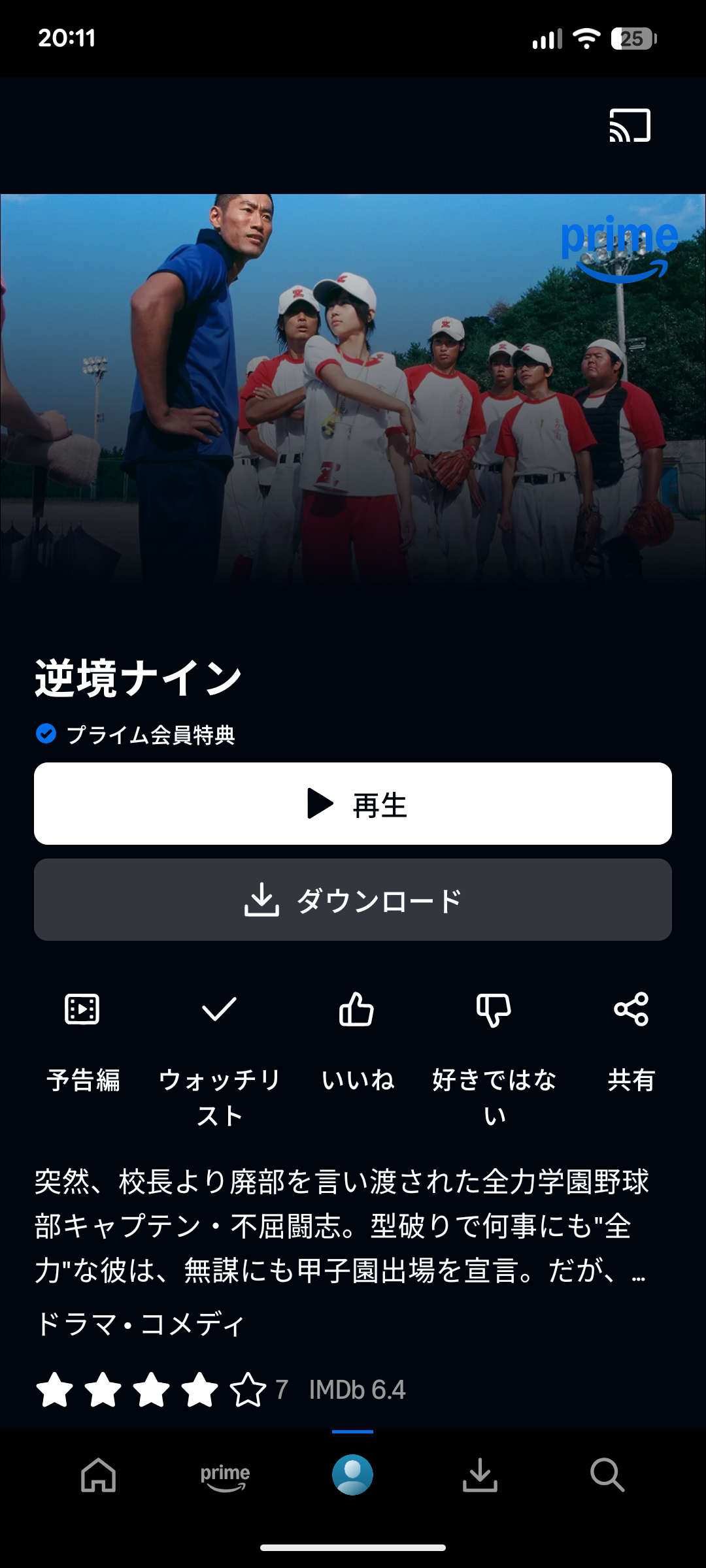Open the profile avatar tab

click(352, 1475)
